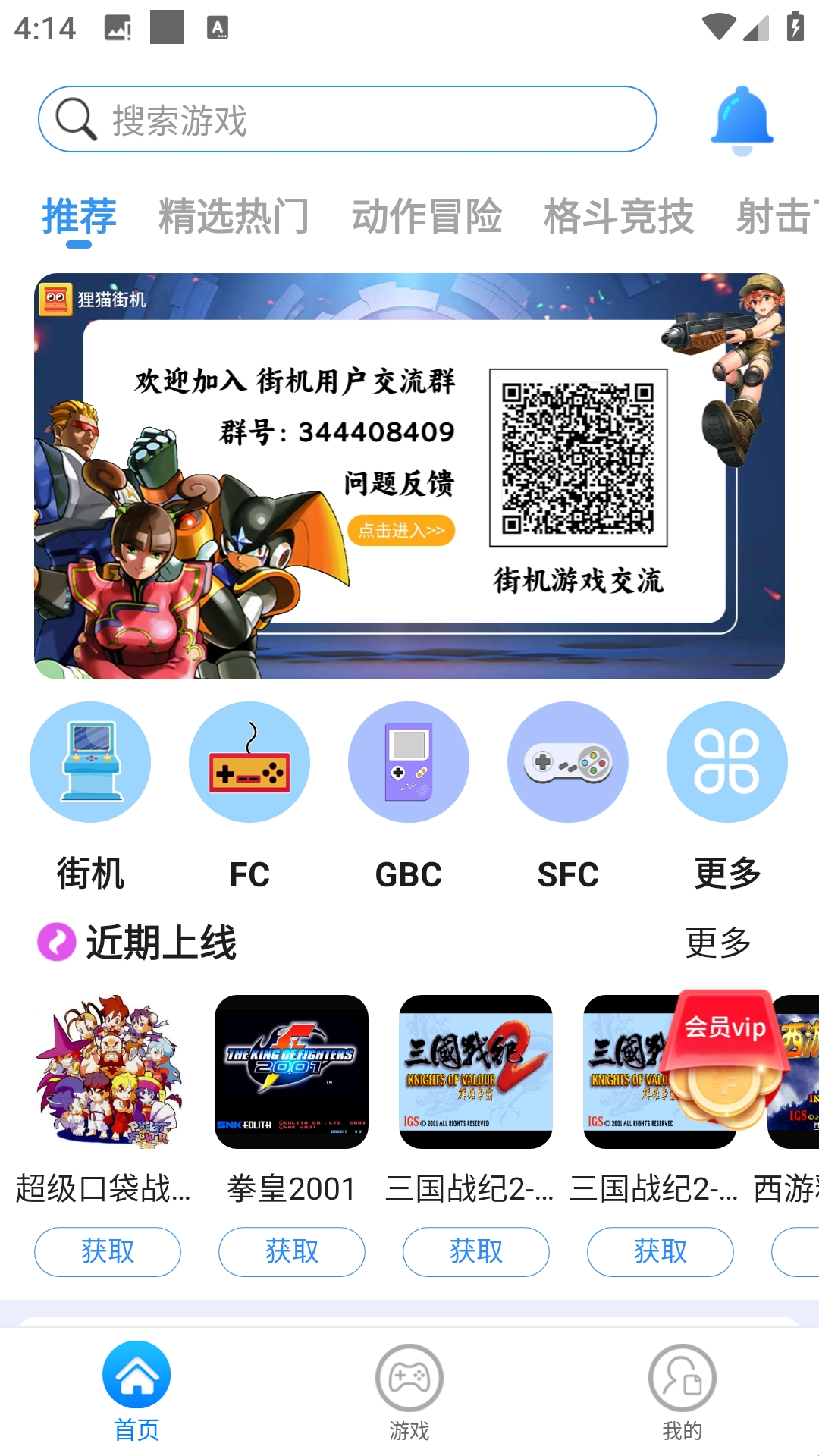The width and height of the screenshot is (819, 1456).
Task: Switch to the 精选热门 tab
Action: (234, 216)
